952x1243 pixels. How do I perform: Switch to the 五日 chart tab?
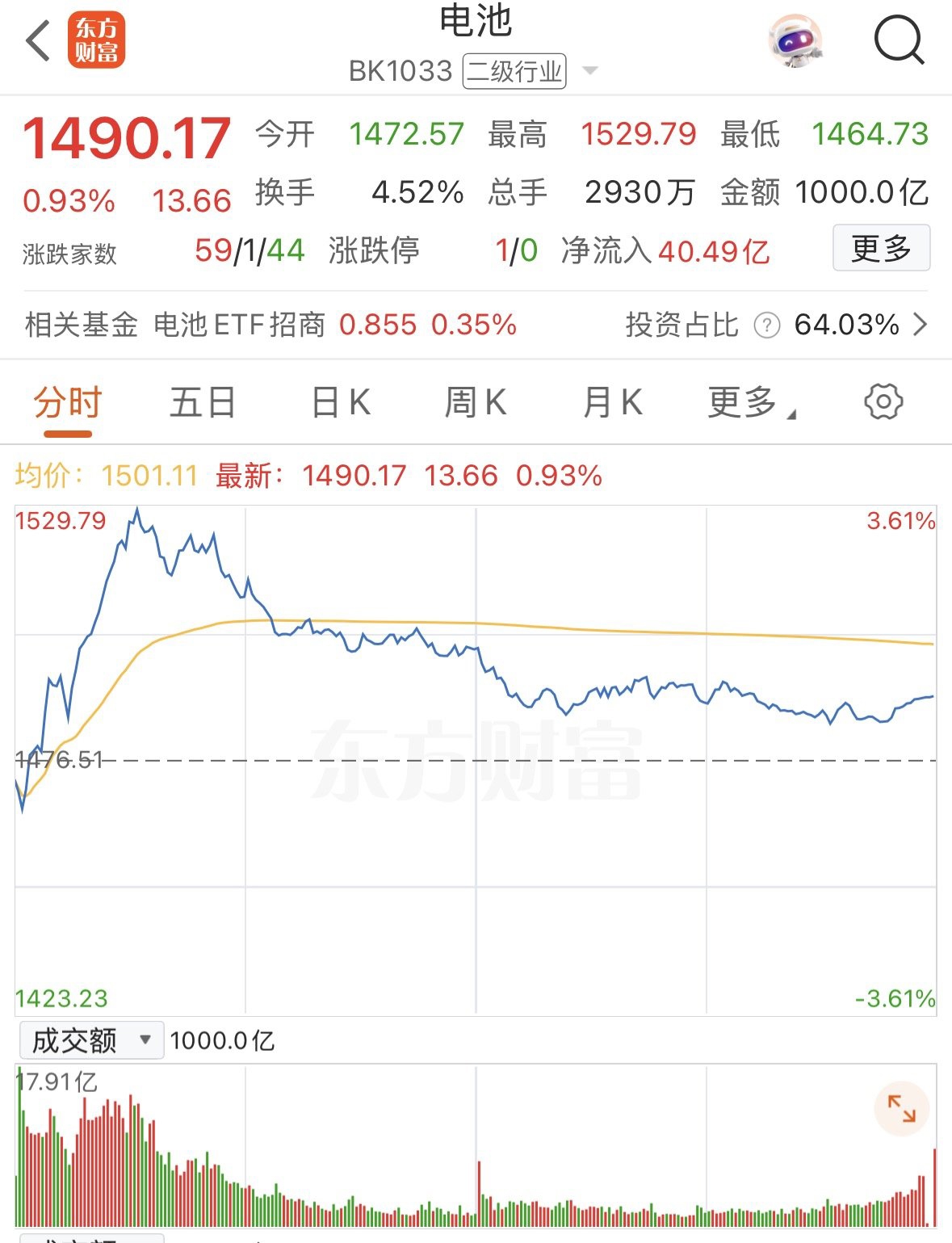203,402
